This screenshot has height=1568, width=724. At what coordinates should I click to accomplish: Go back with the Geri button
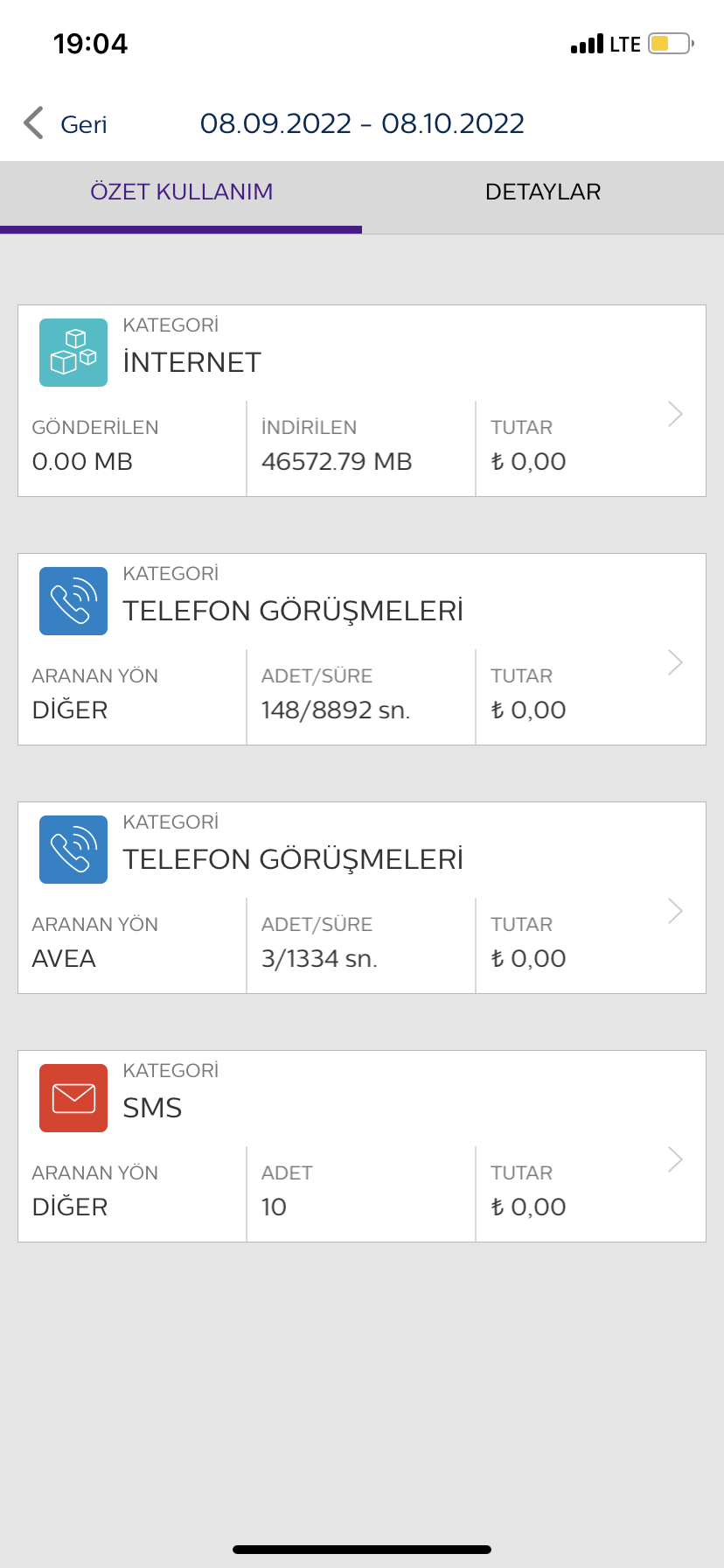(66, 123)
